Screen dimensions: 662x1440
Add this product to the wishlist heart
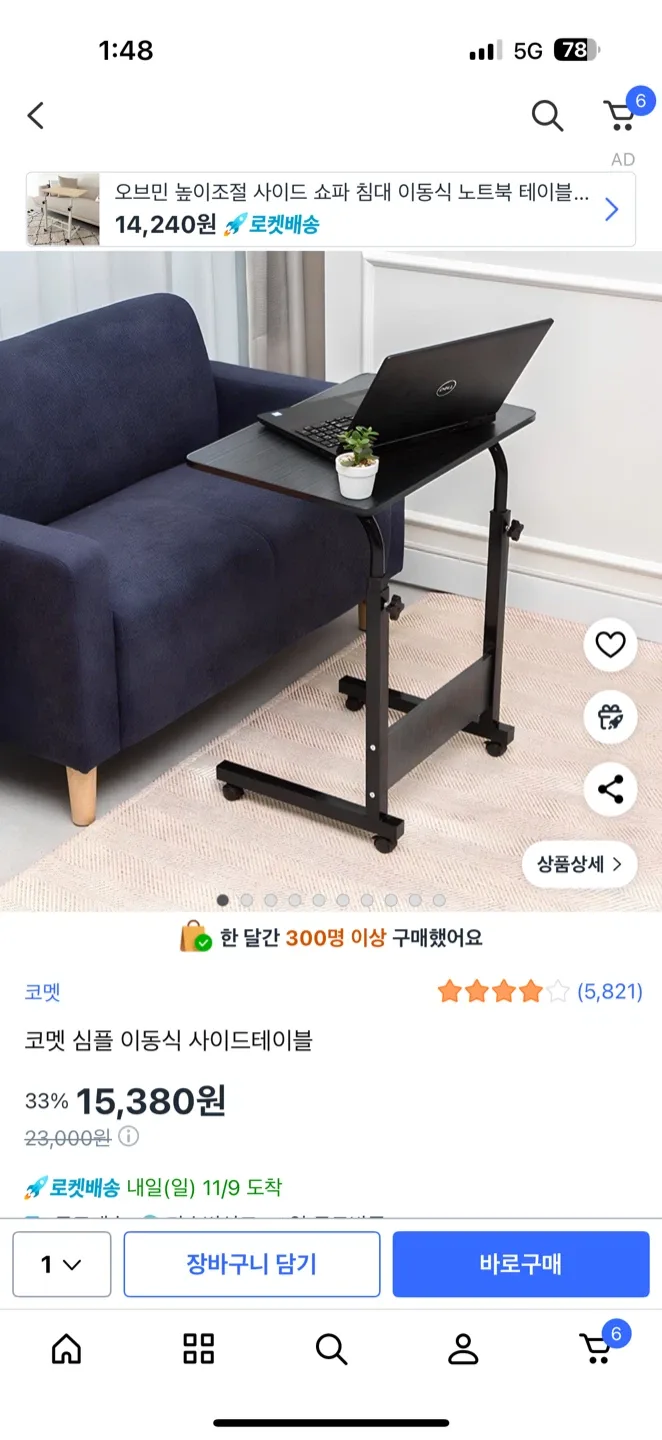point(610,645)
